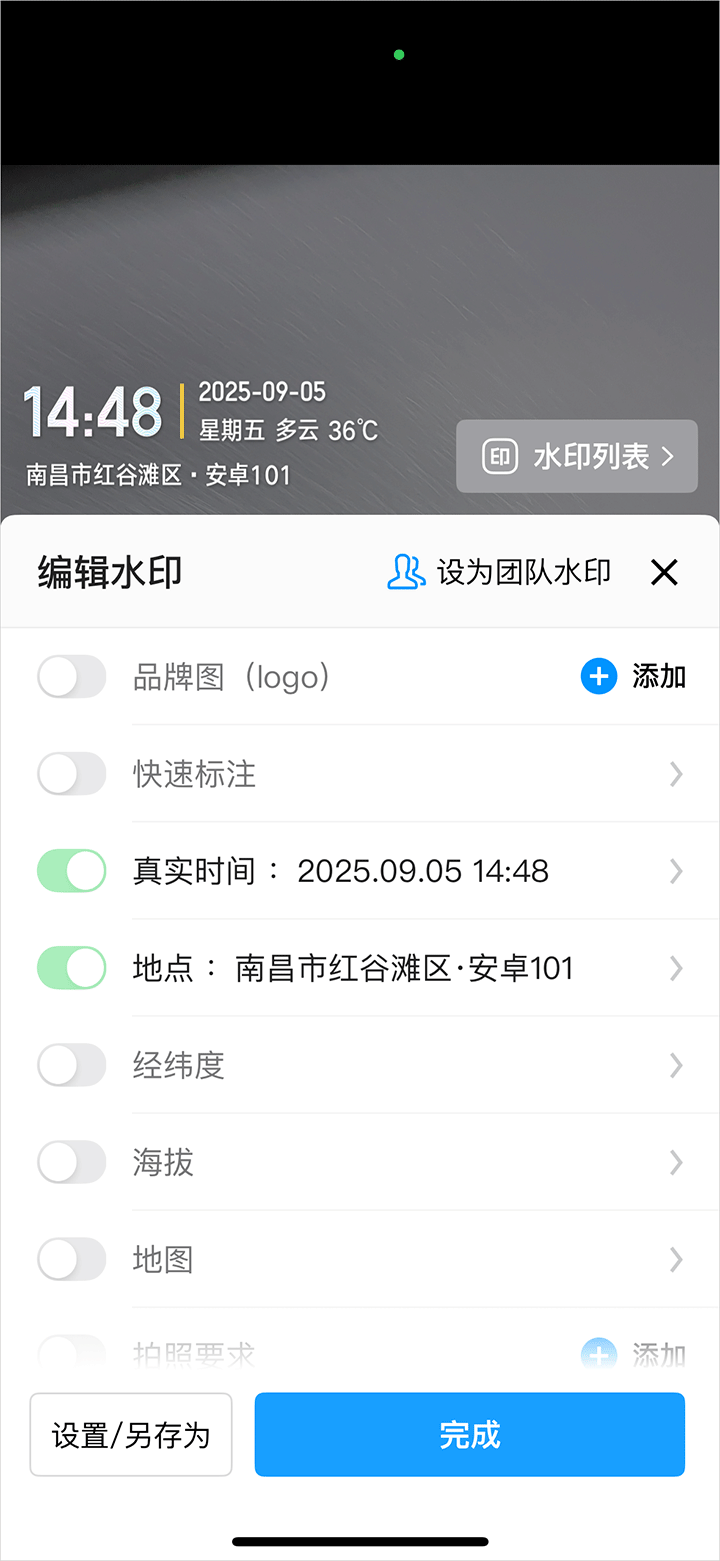Open the 地图 row chevron
The height and width of the screenshot is (1561, 720).
coord(676,1259)
